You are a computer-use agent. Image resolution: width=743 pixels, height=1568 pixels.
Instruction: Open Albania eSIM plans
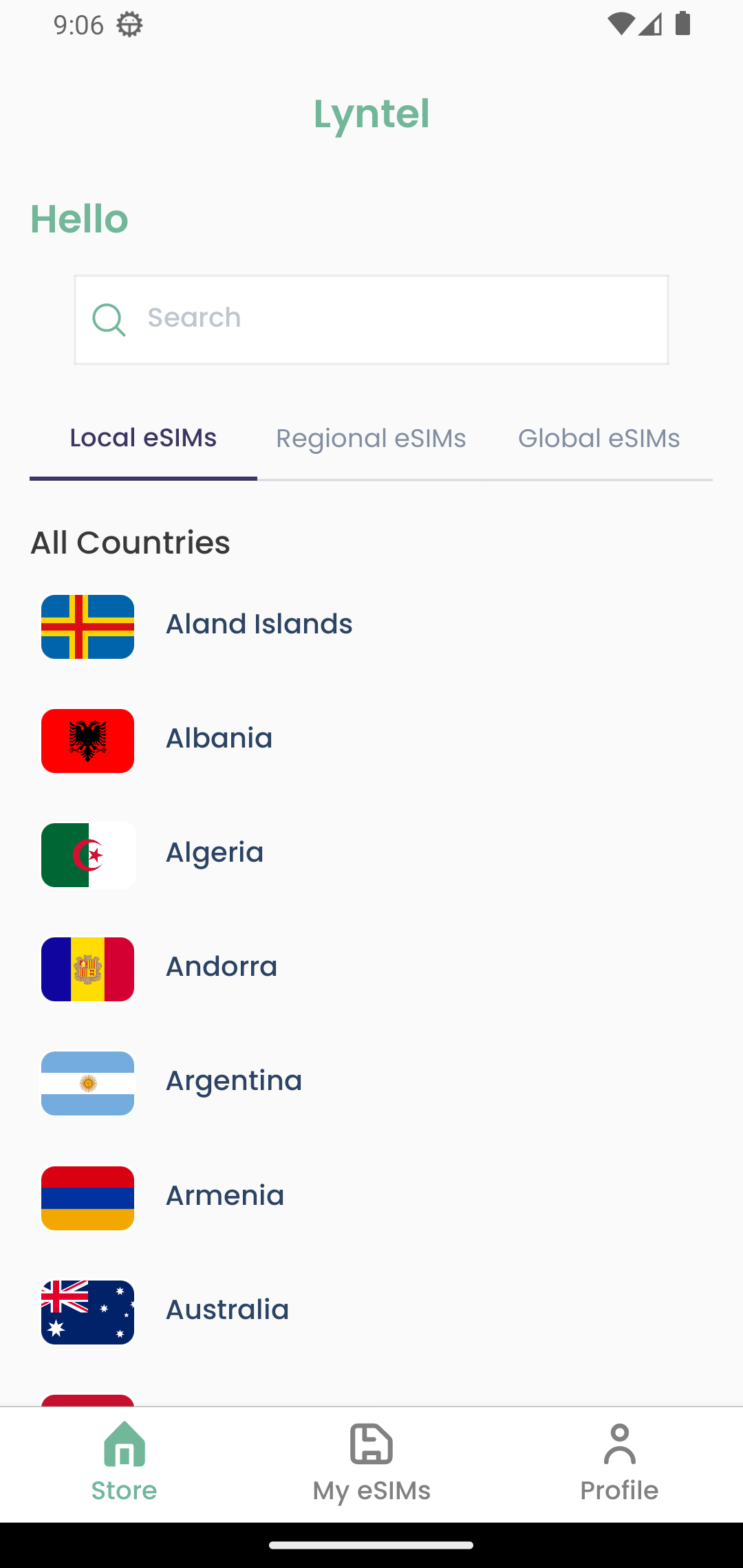[x=371, y=740]
